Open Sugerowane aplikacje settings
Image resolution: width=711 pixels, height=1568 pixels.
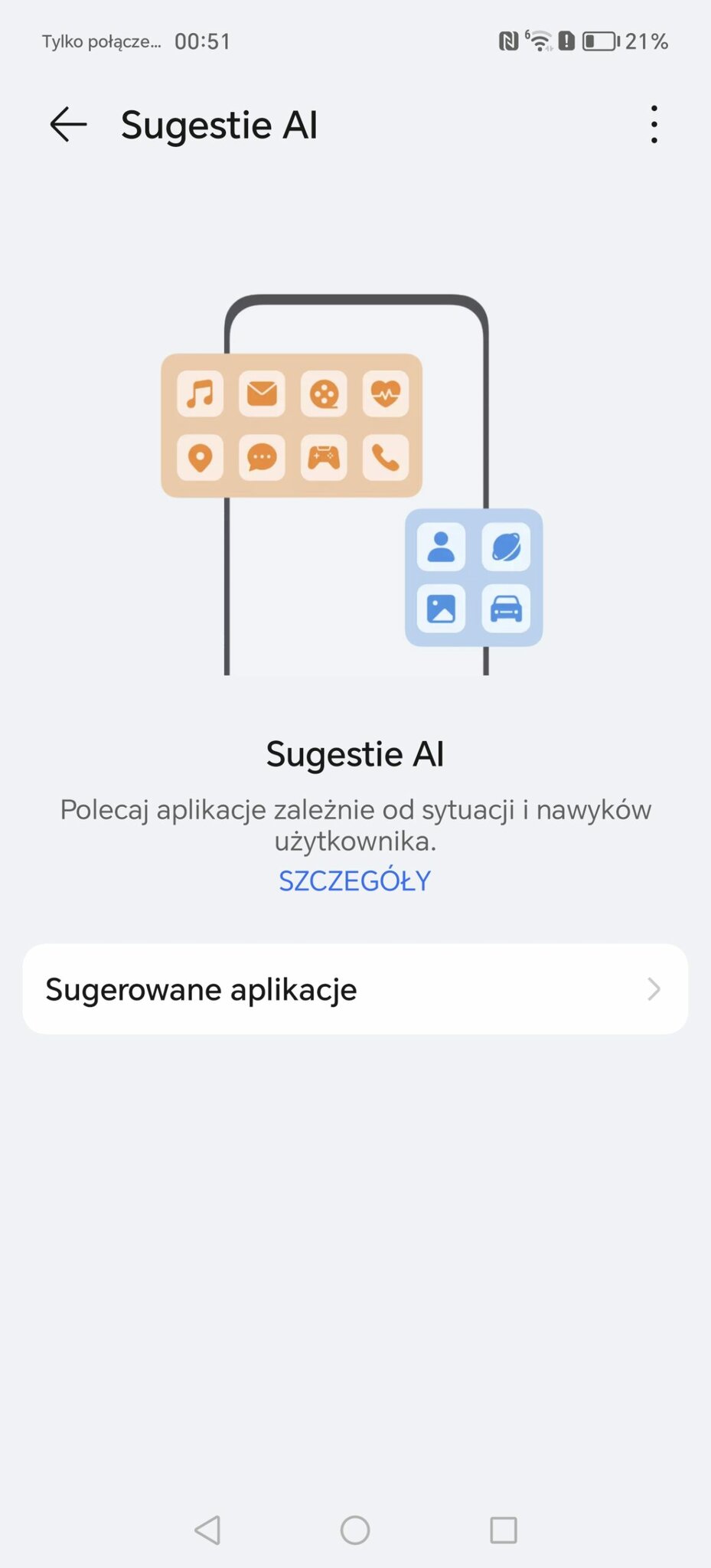pos(355,989)
